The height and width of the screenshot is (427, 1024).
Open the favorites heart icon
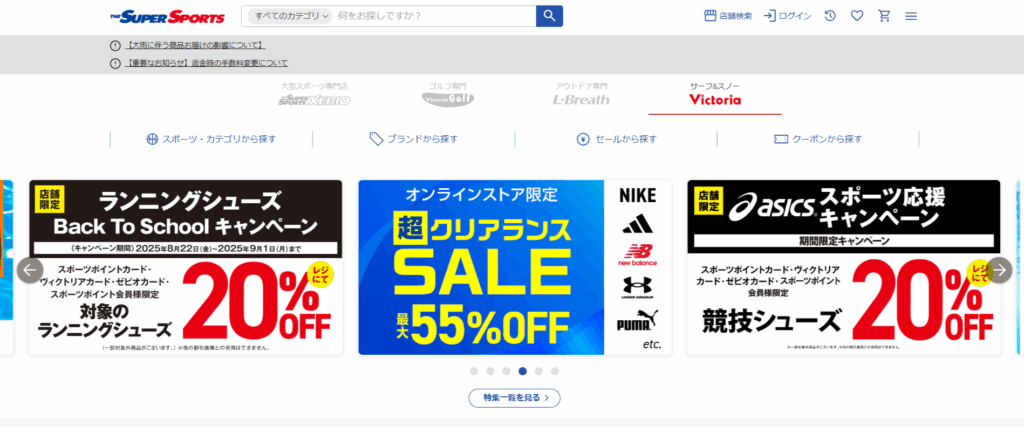(x=857, y=16)
